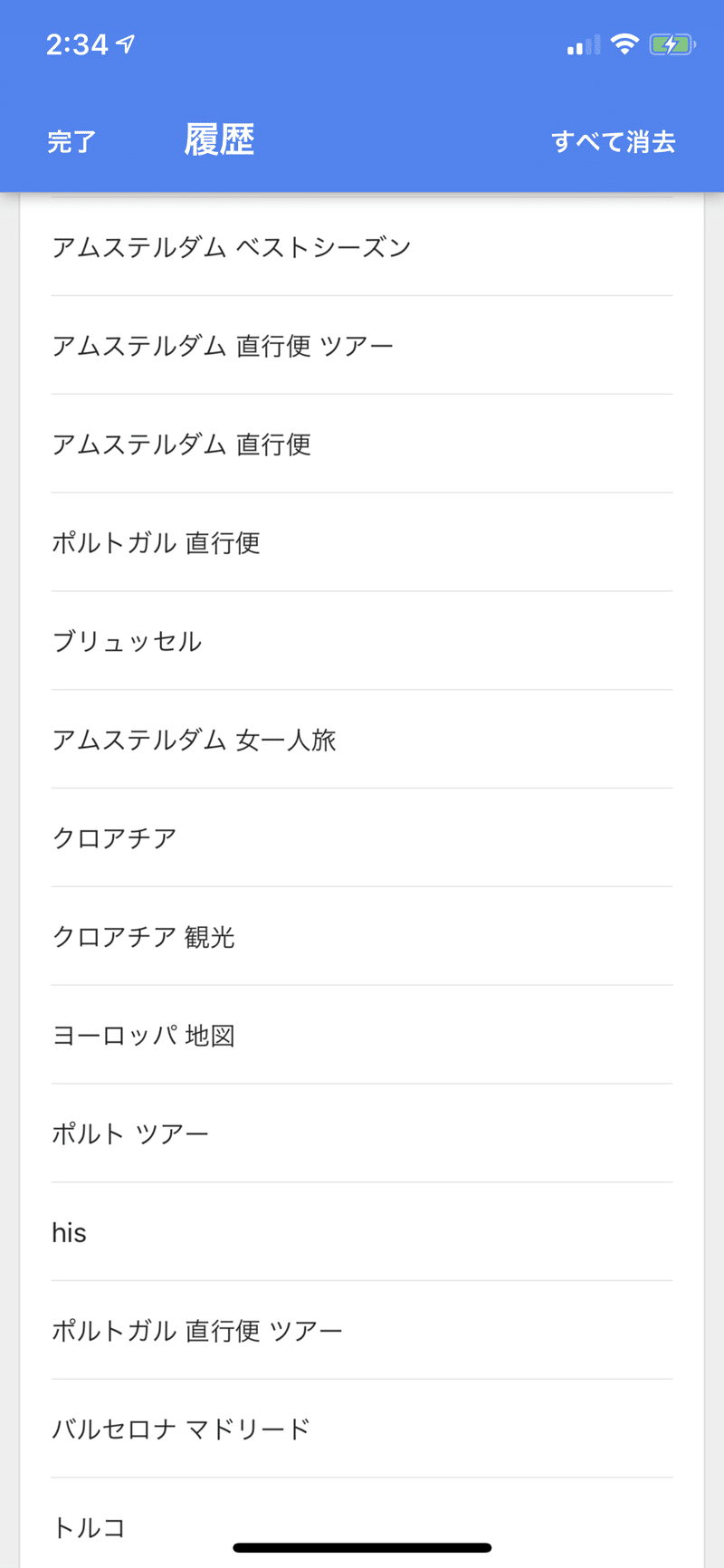
Task: Tap the cellular signal icon
Action: point(581,43)
